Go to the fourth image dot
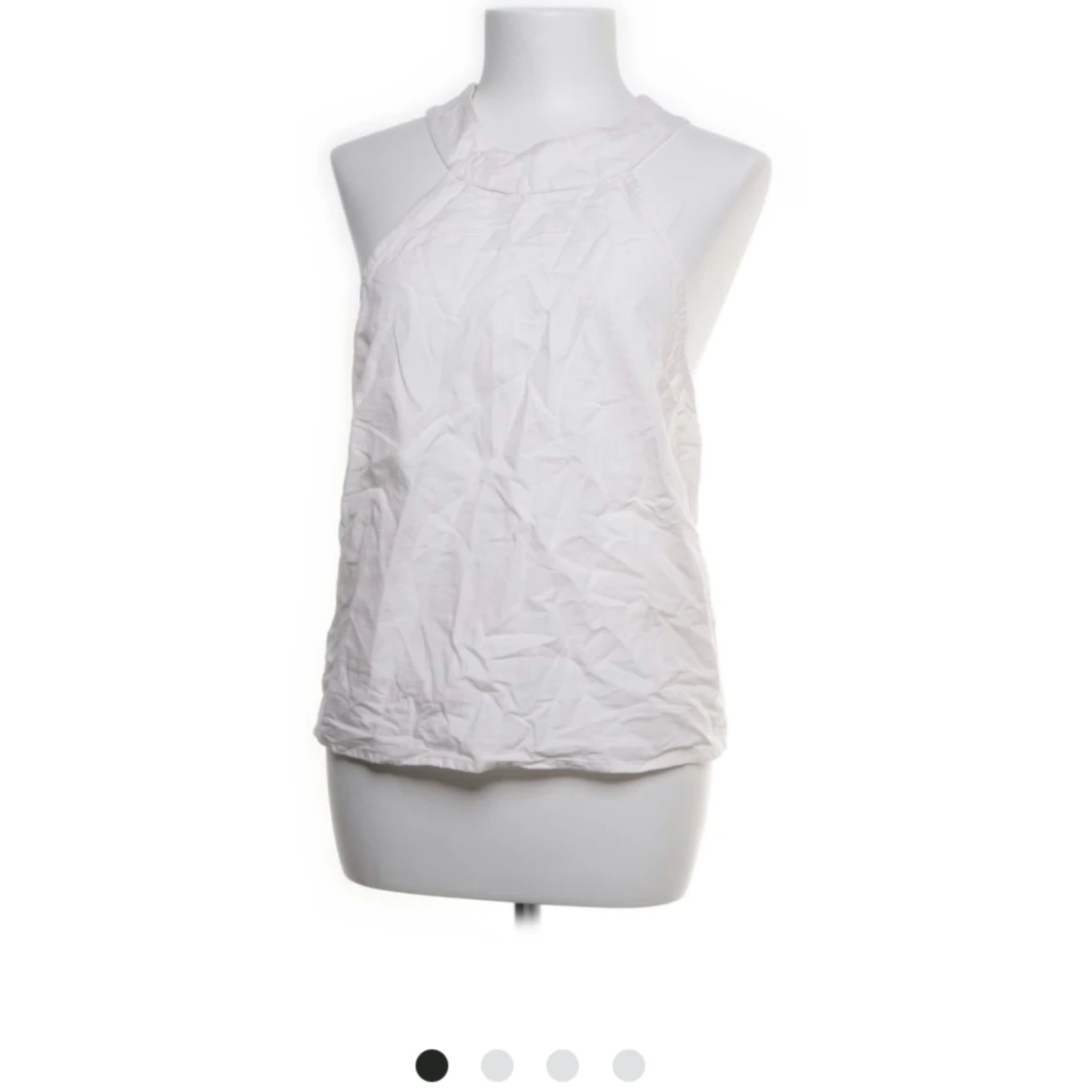1092x1092 pixels. pos(628,1065)
